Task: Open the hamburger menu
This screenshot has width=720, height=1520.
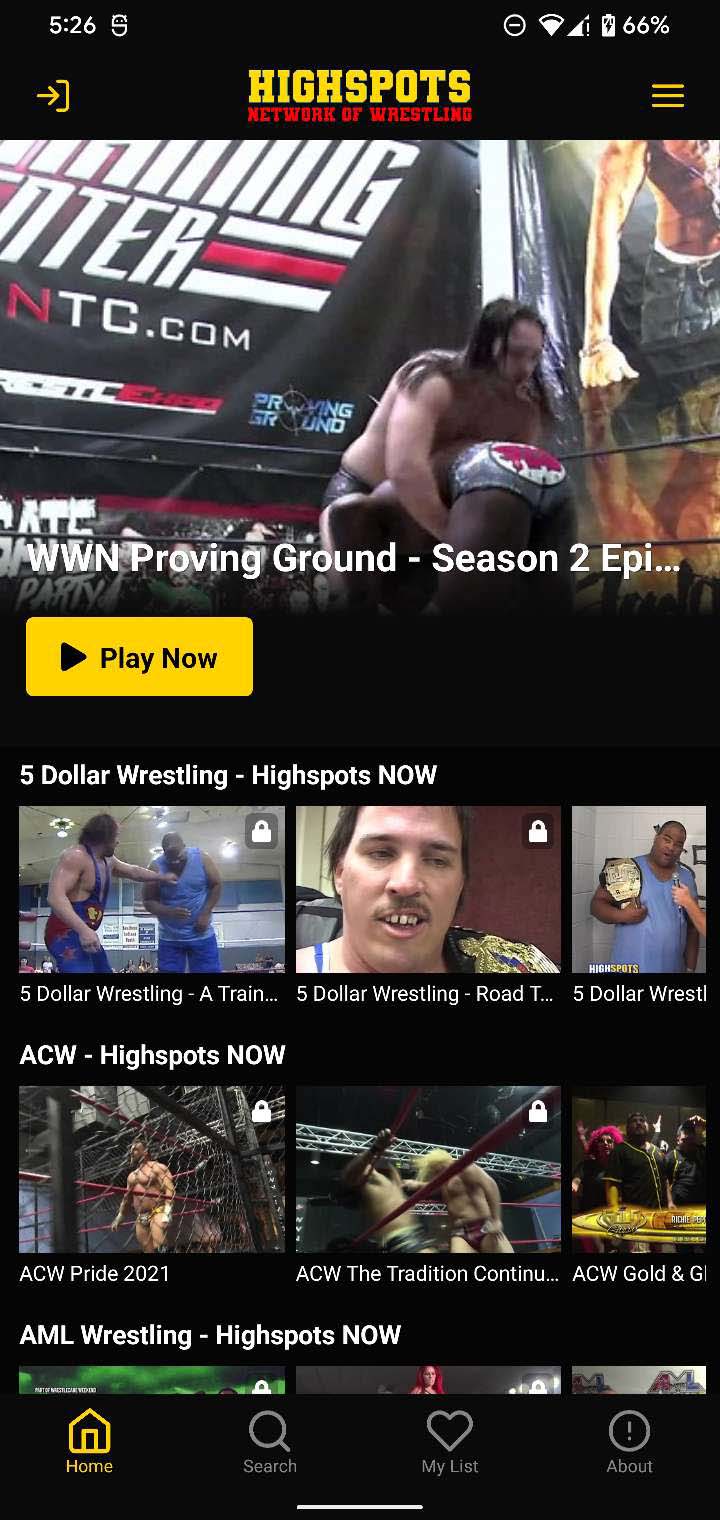Action: [x=667, y=96]
